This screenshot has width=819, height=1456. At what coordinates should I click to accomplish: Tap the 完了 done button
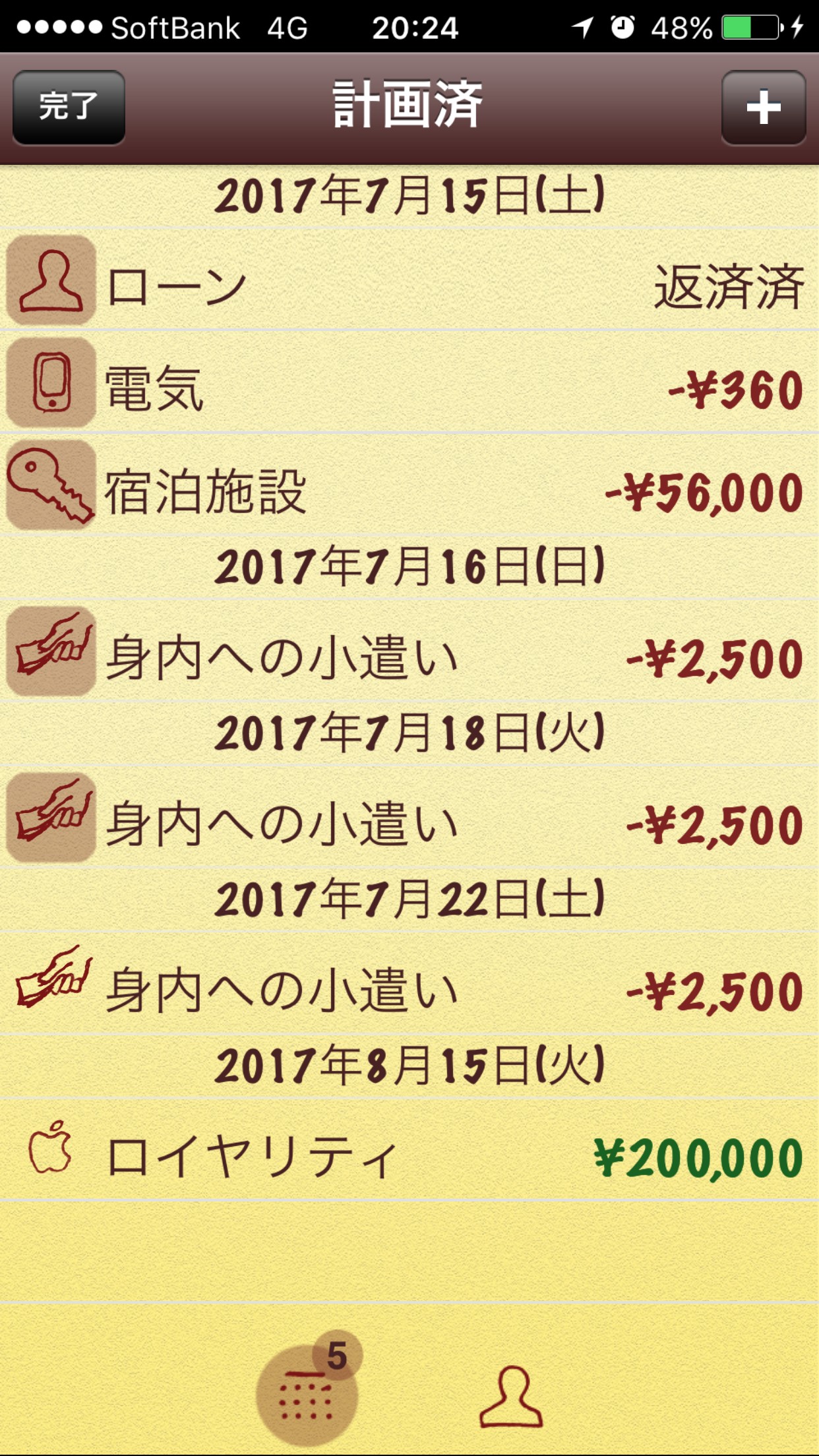point(69,107)
